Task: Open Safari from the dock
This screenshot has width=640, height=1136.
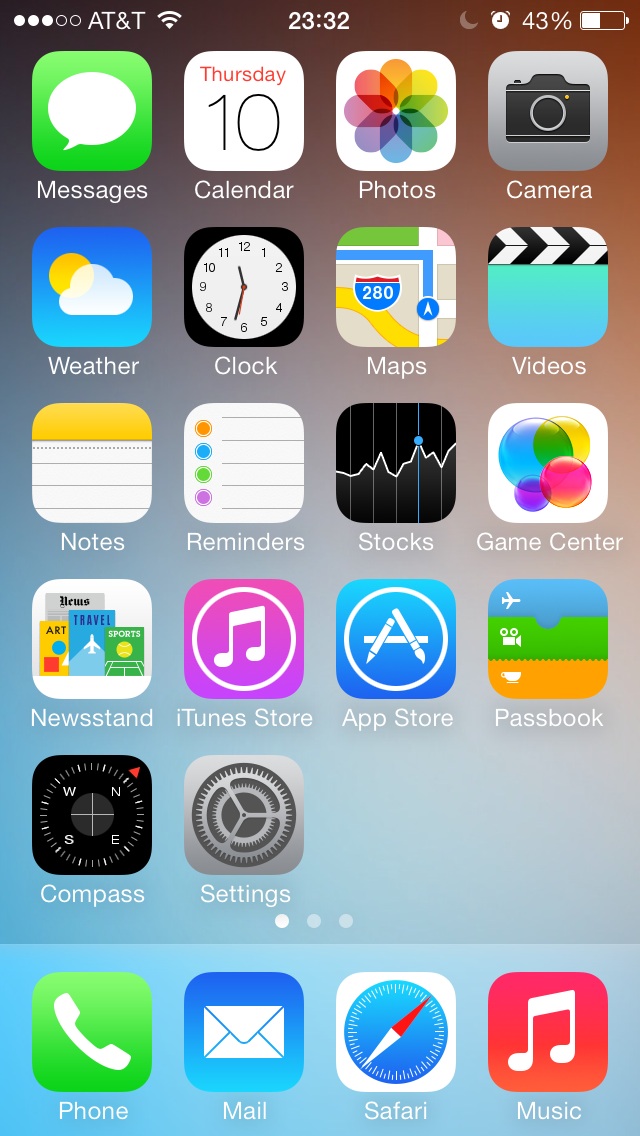Action: (x=396, y=1032)
